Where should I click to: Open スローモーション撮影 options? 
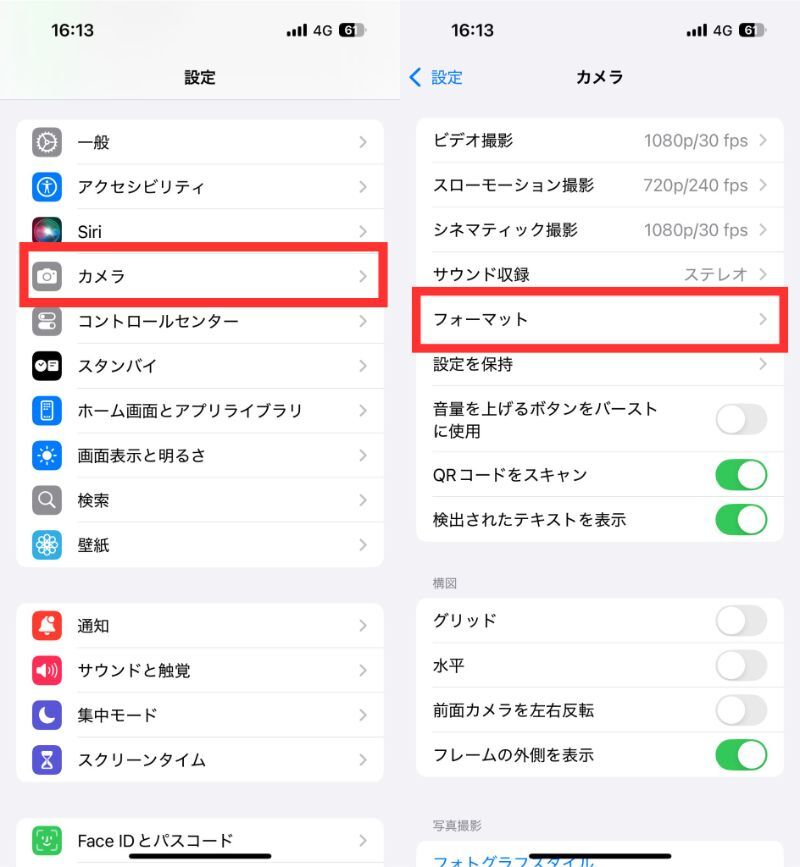tap(600, 185)
